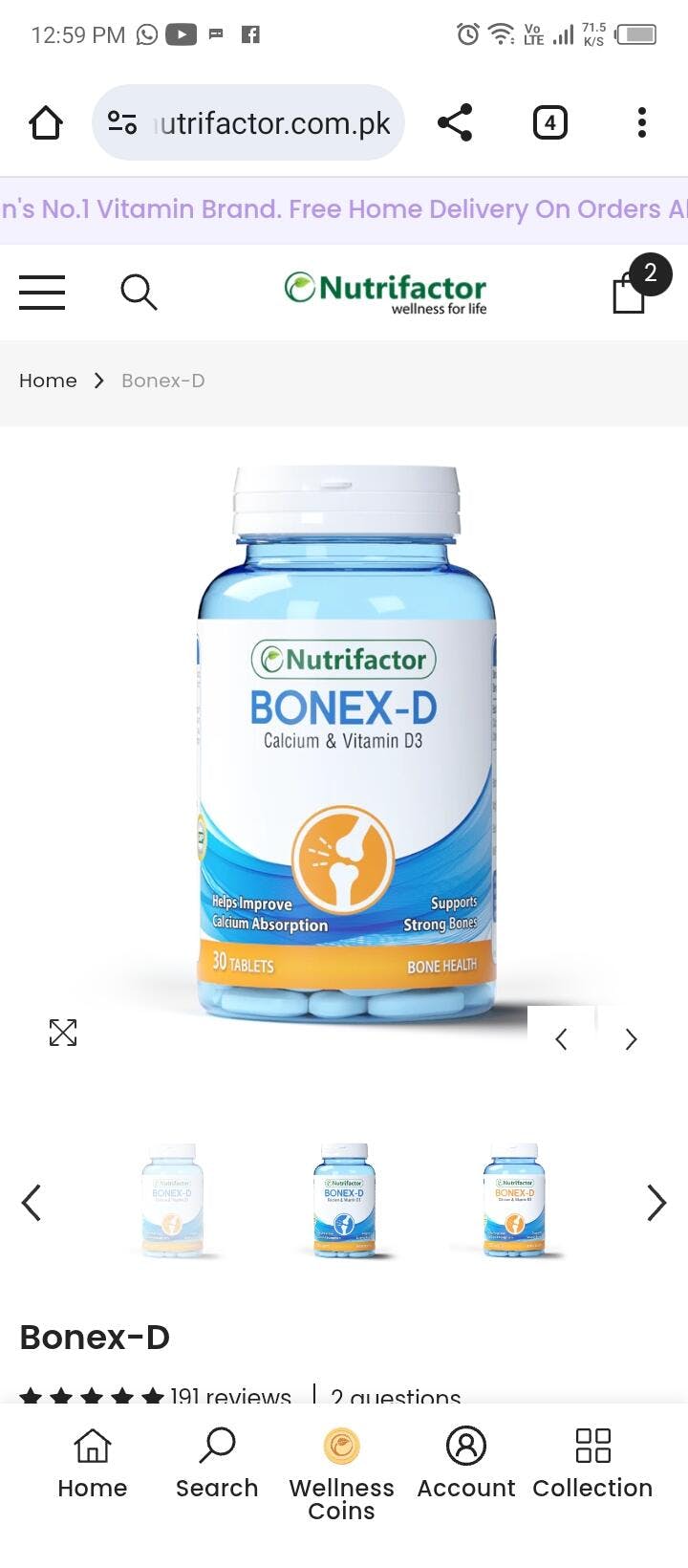This screenshot has height=1568, width=688.
Task: Show the next main product image
Action: pyautogui.click(x=631, y=1039)
